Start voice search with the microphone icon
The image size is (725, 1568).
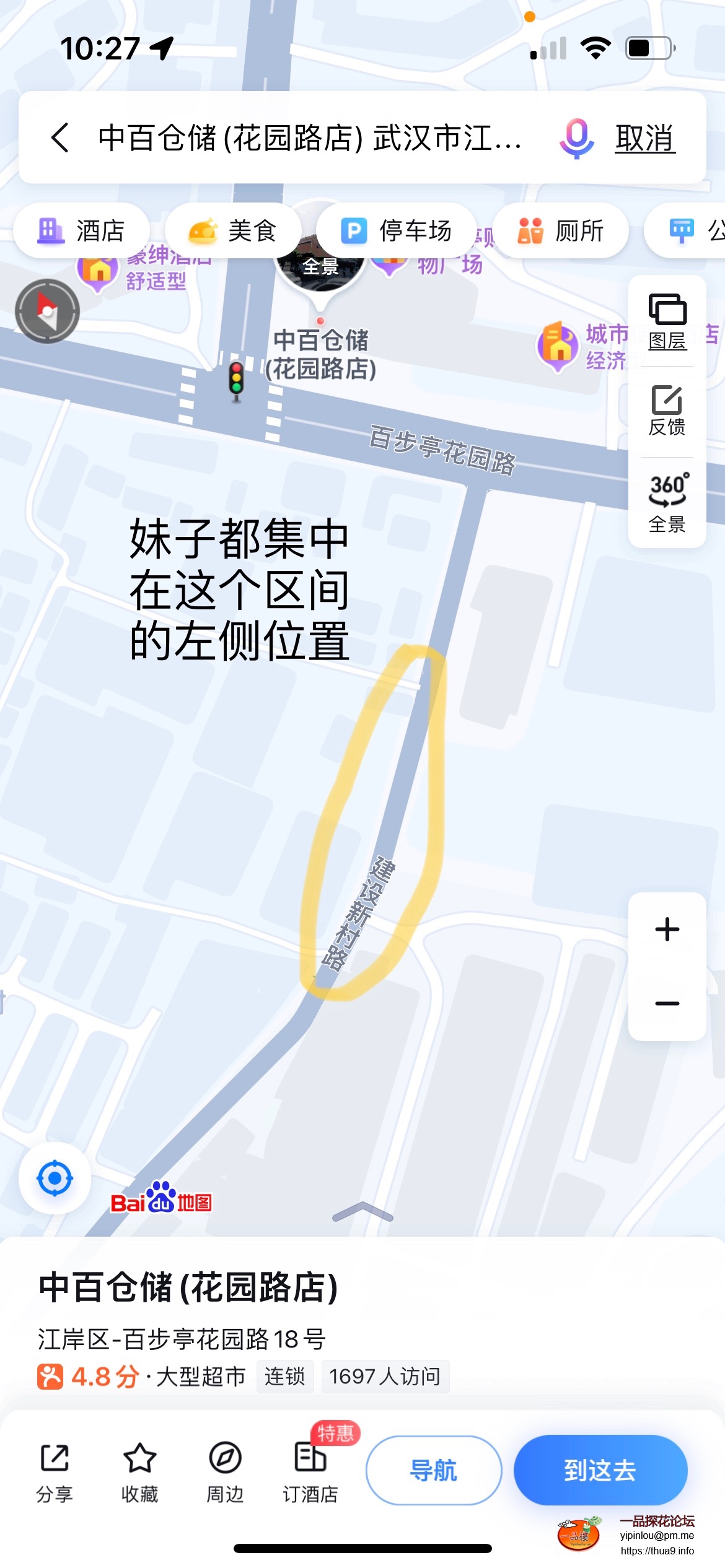point(575,139)
